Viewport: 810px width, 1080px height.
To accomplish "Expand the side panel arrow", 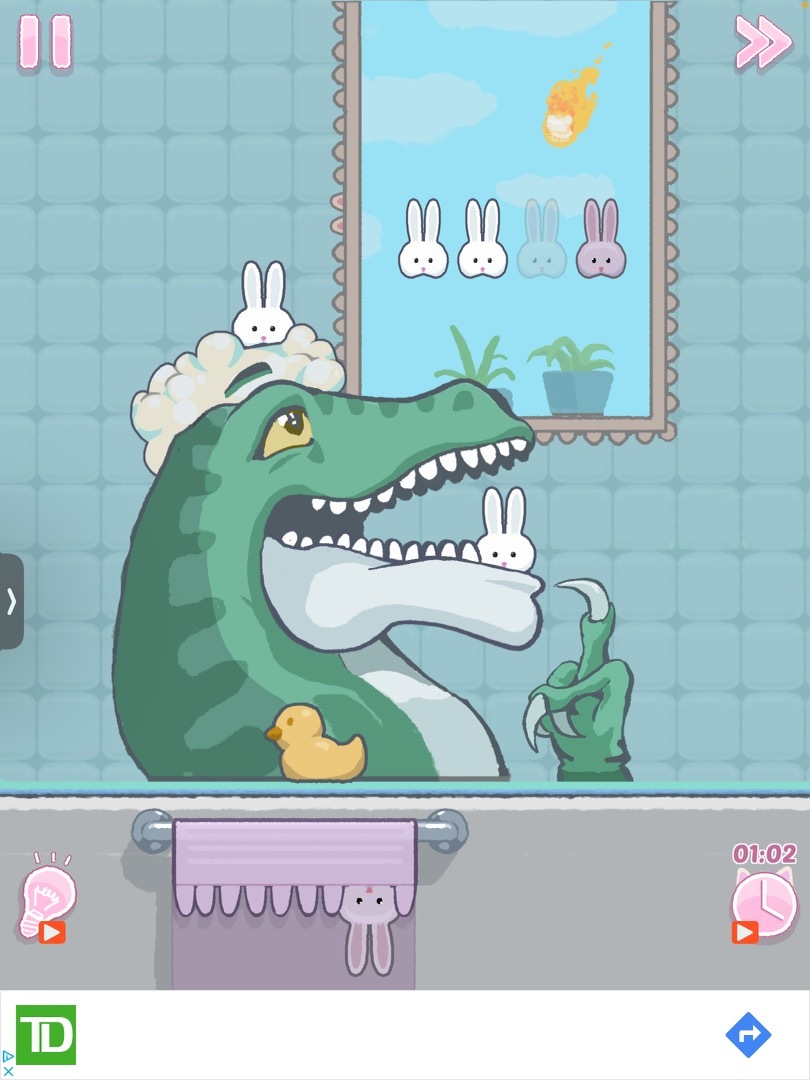I will pos(11,601).
